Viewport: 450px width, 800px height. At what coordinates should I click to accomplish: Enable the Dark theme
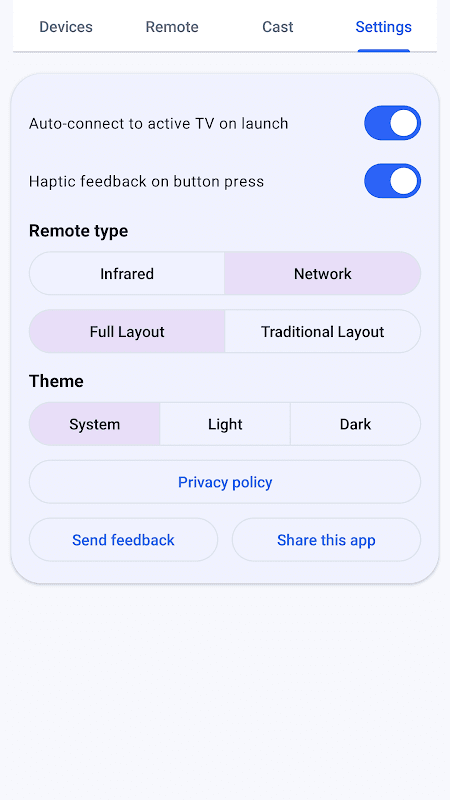(356, 424)
